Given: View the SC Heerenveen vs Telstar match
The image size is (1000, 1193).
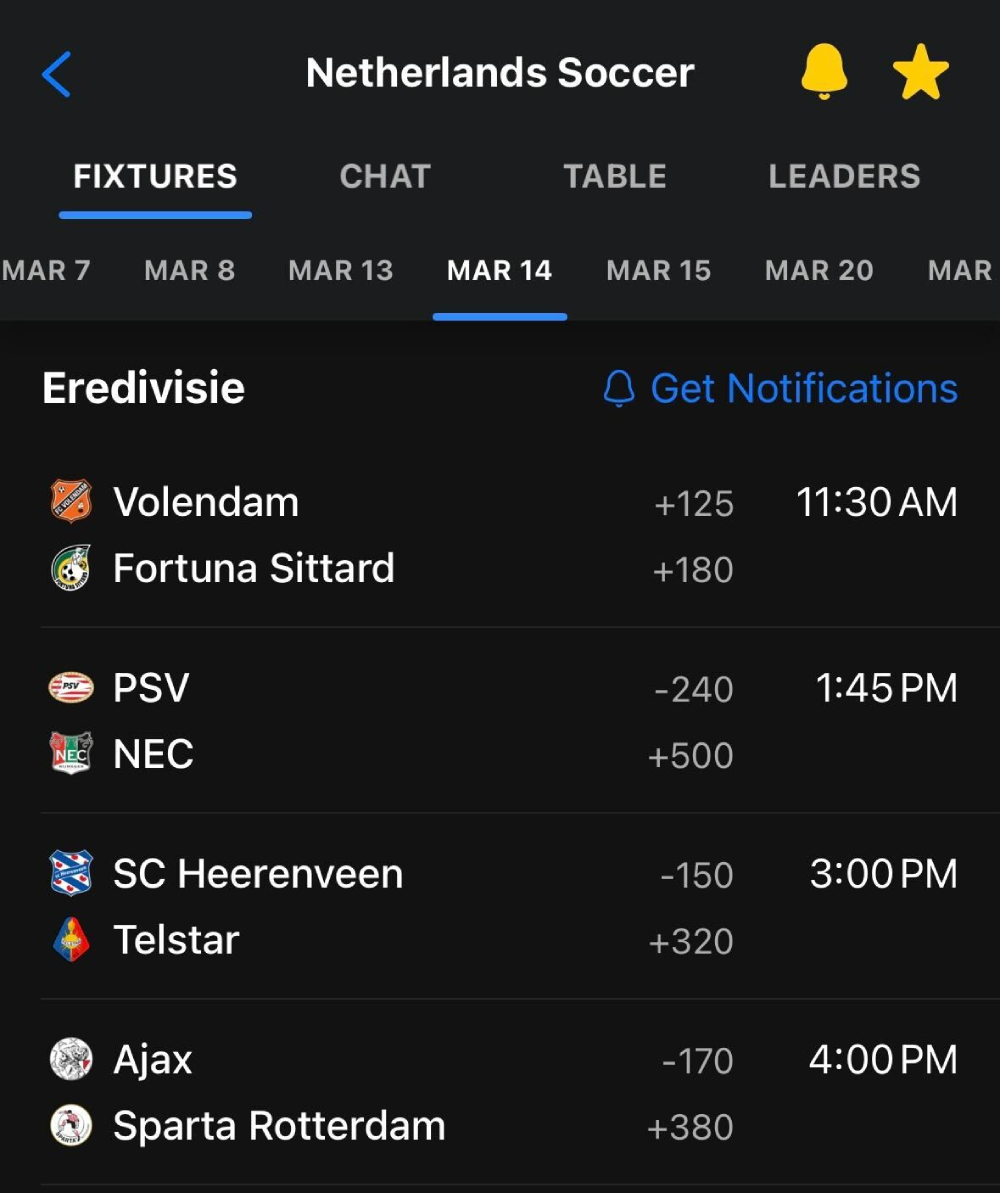Looking at the screenshot, I should click(x=400, y=907).
